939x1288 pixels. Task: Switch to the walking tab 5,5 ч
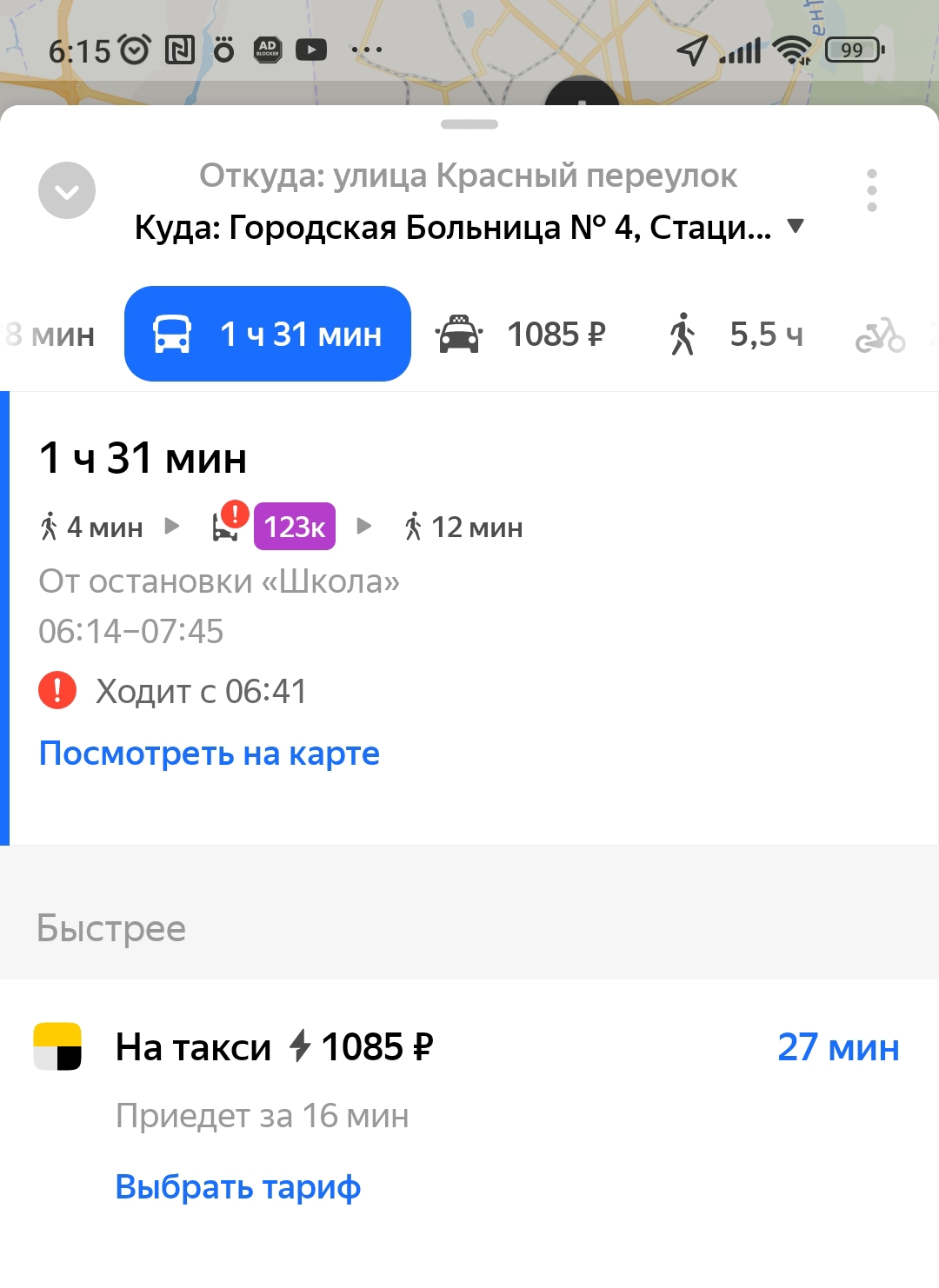[x=736, y=335]
